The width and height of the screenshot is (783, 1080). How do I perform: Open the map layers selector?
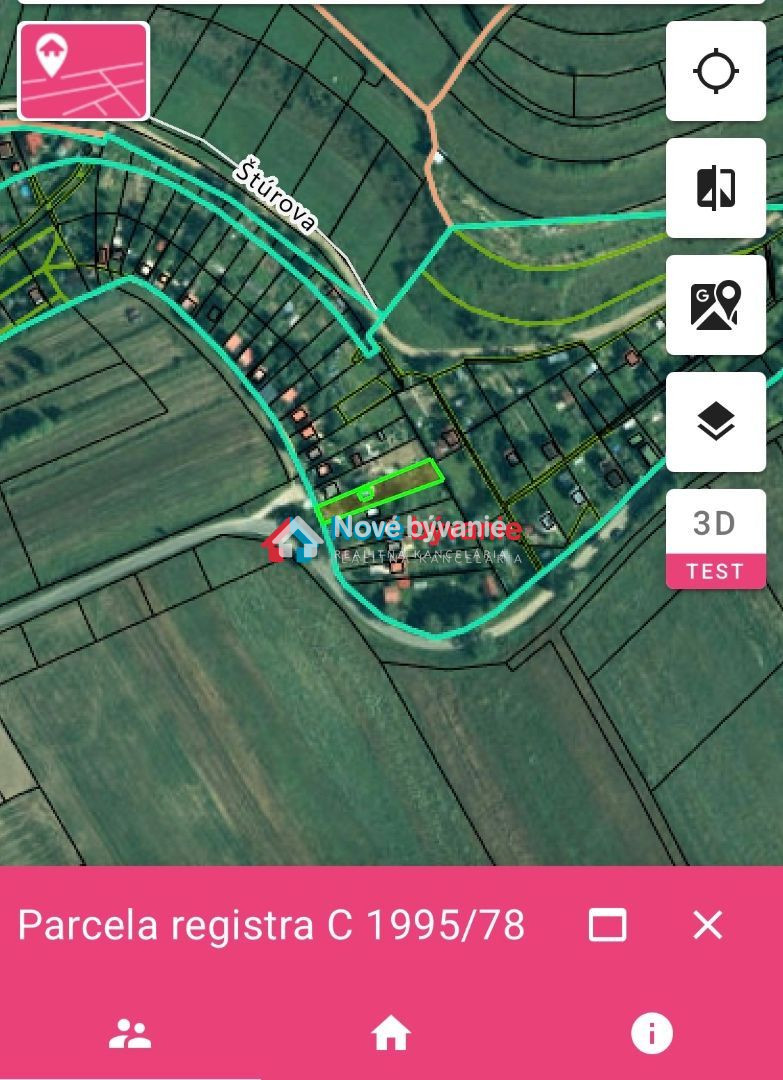coord(715,423)
